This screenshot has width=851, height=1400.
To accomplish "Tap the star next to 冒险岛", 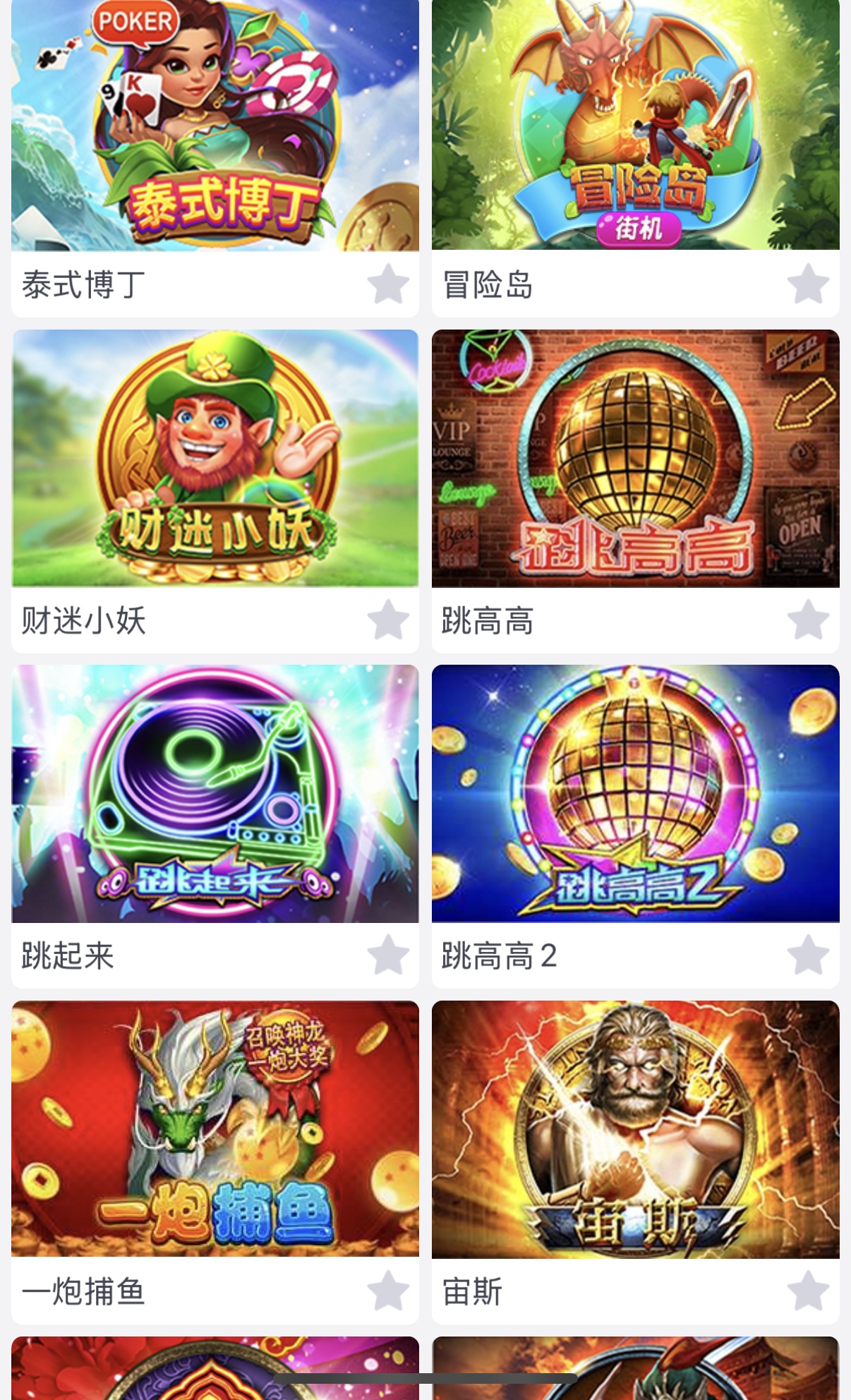I will click(808, 284).
